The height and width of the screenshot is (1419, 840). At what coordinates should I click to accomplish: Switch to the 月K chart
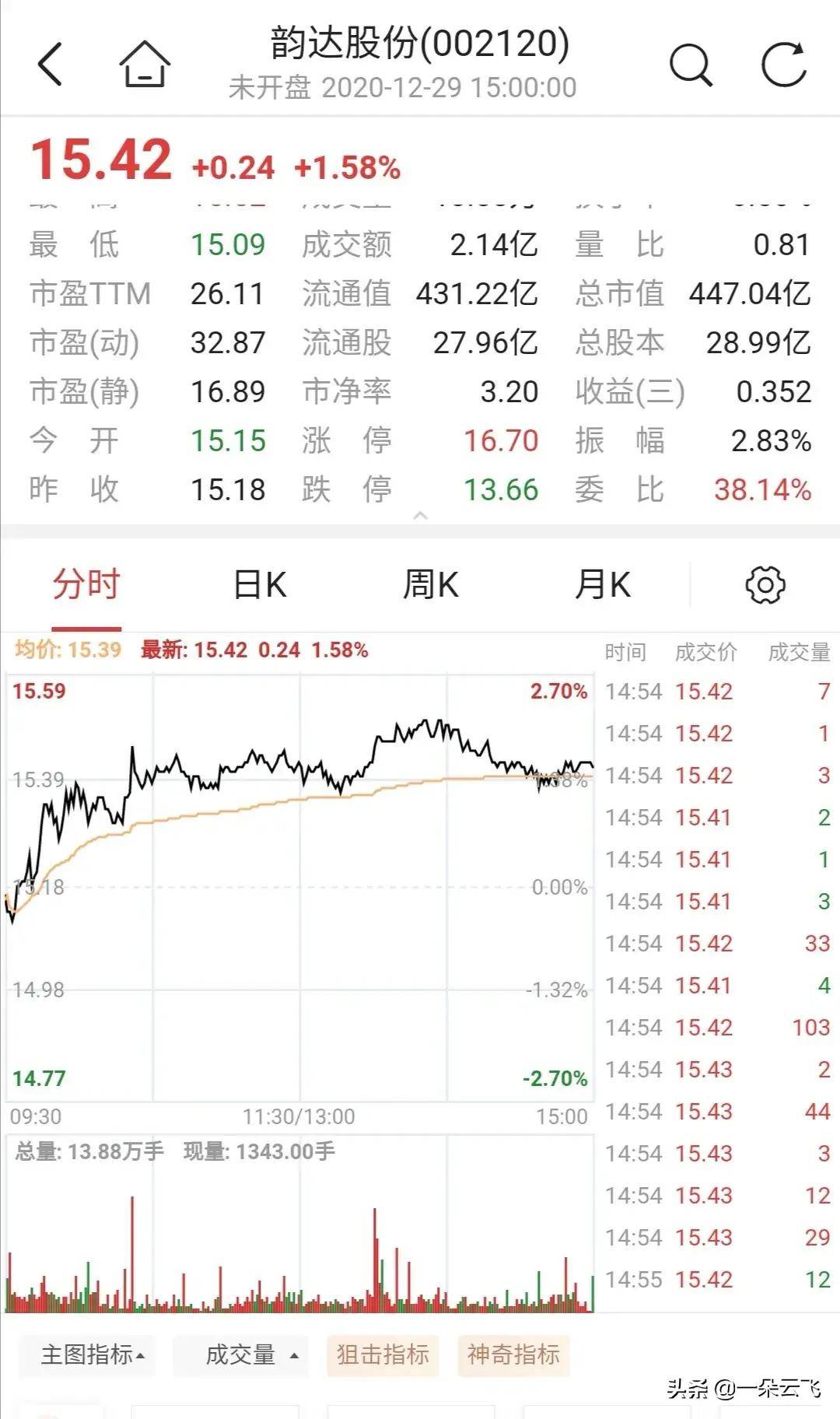click(x=602, y=585)
